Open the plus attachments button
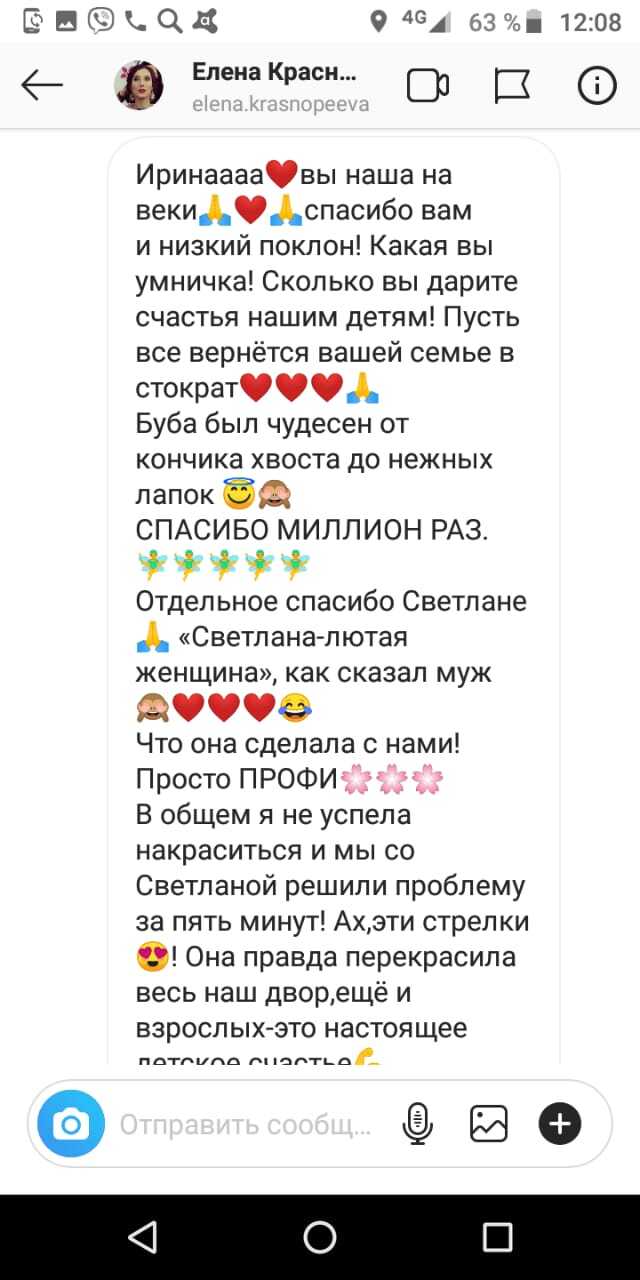This screenshot has width=640, height=1280. click(x=560, y=1125)
